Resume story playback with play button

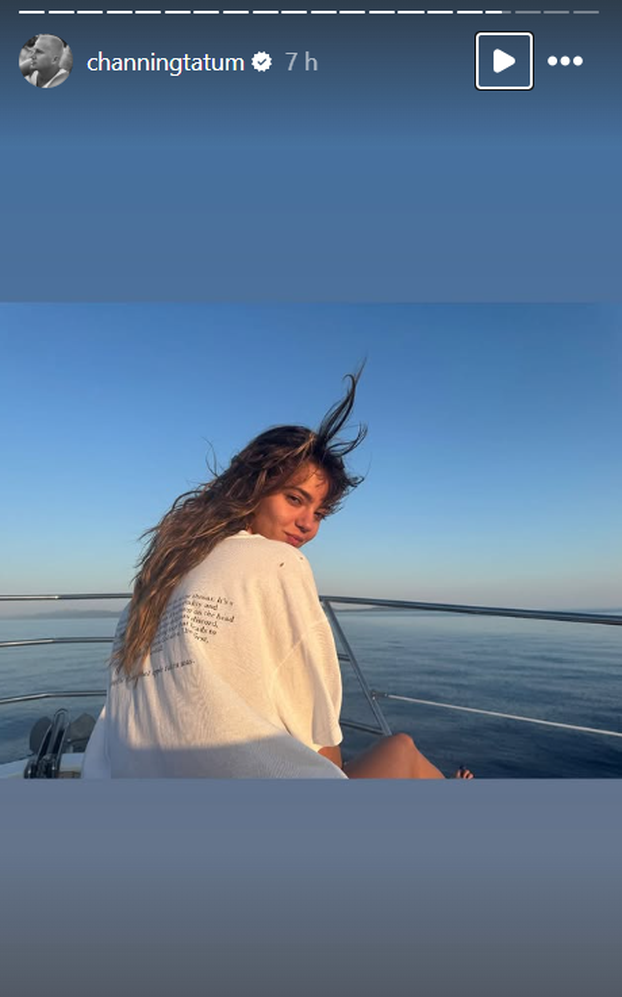point(504,61)
